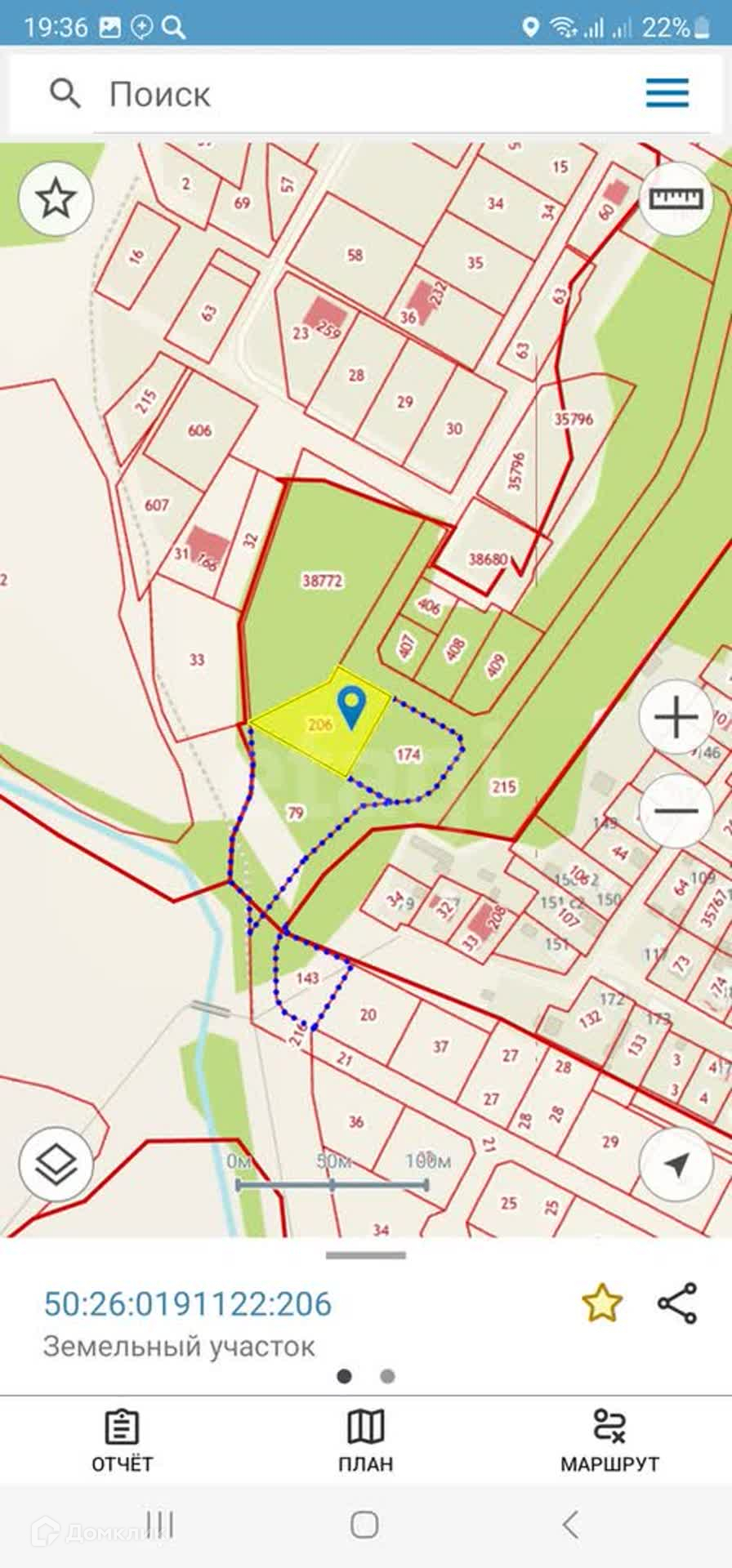The image size is (732, 1568).
Task: Center map on my location
Action: pyautogui.click(x=676, y=1165)
